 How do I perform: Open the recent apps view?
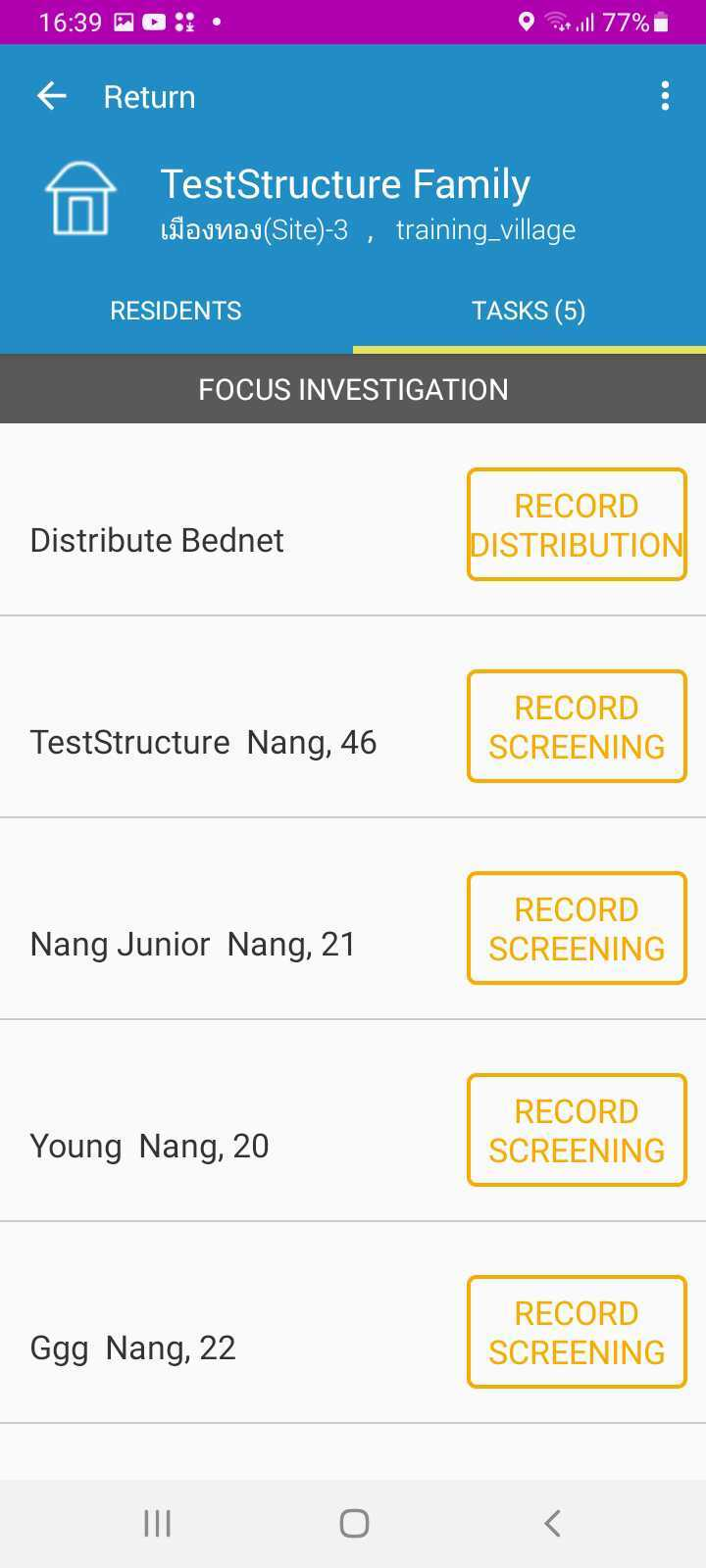[x=157, y=1523]
